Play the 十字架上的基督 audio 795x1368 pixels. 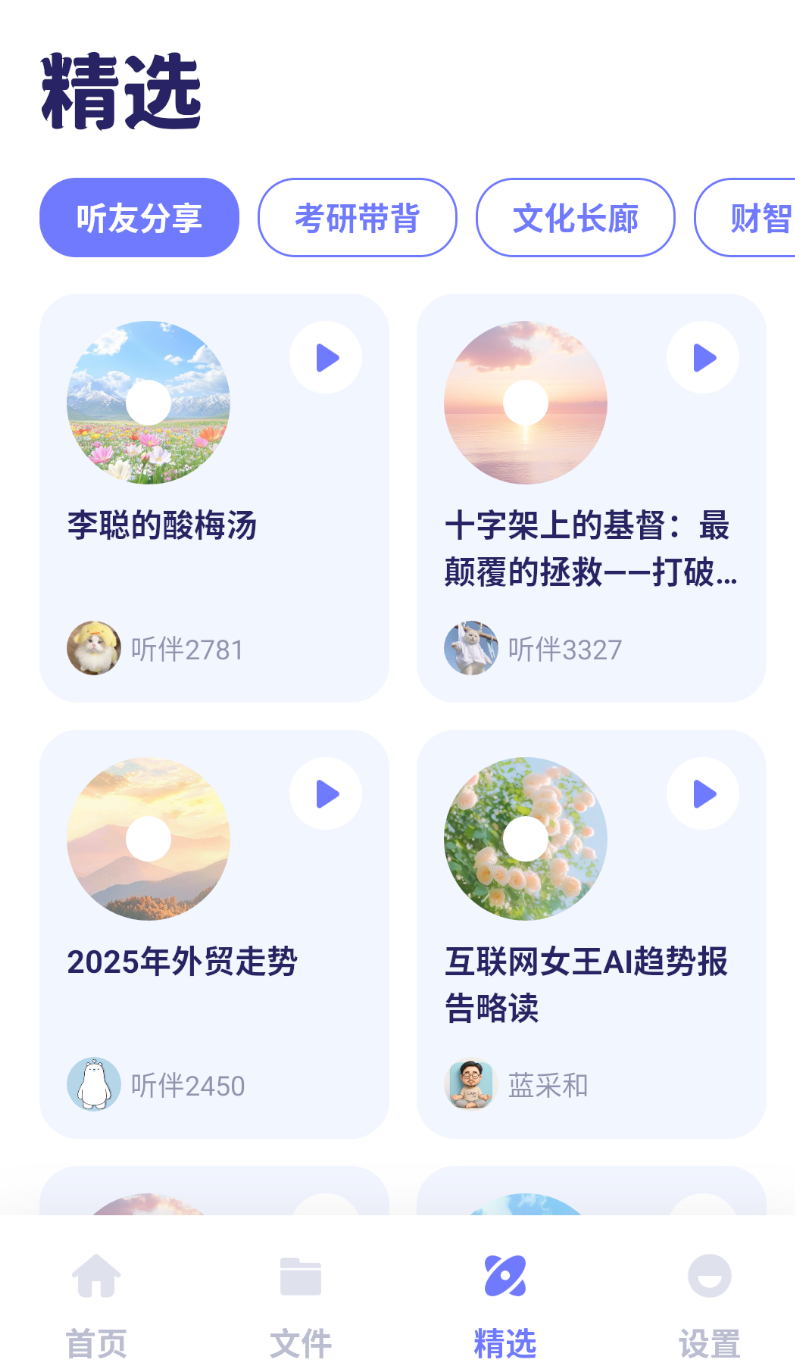pyautogui.click(x=703, y=357)
